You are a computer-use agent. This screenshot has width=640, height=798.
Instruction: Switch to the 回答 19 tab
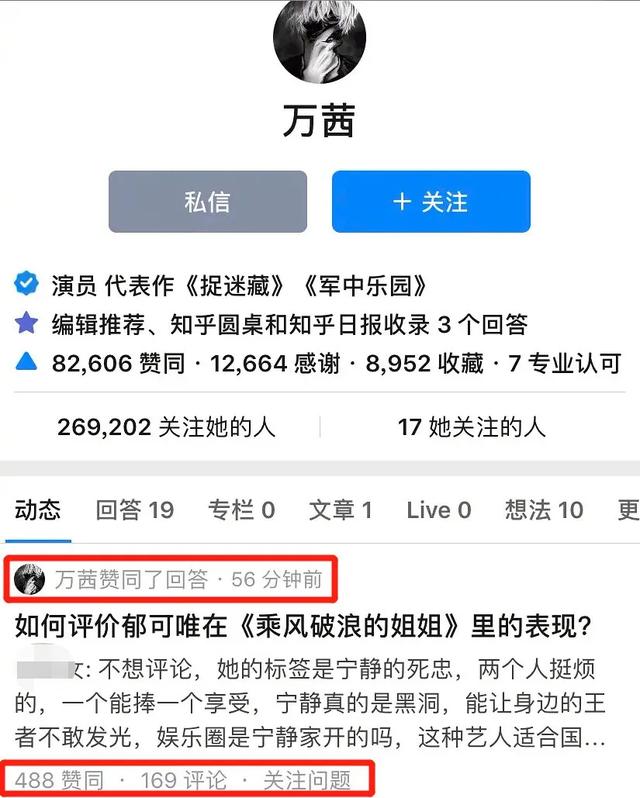[135, 510]
